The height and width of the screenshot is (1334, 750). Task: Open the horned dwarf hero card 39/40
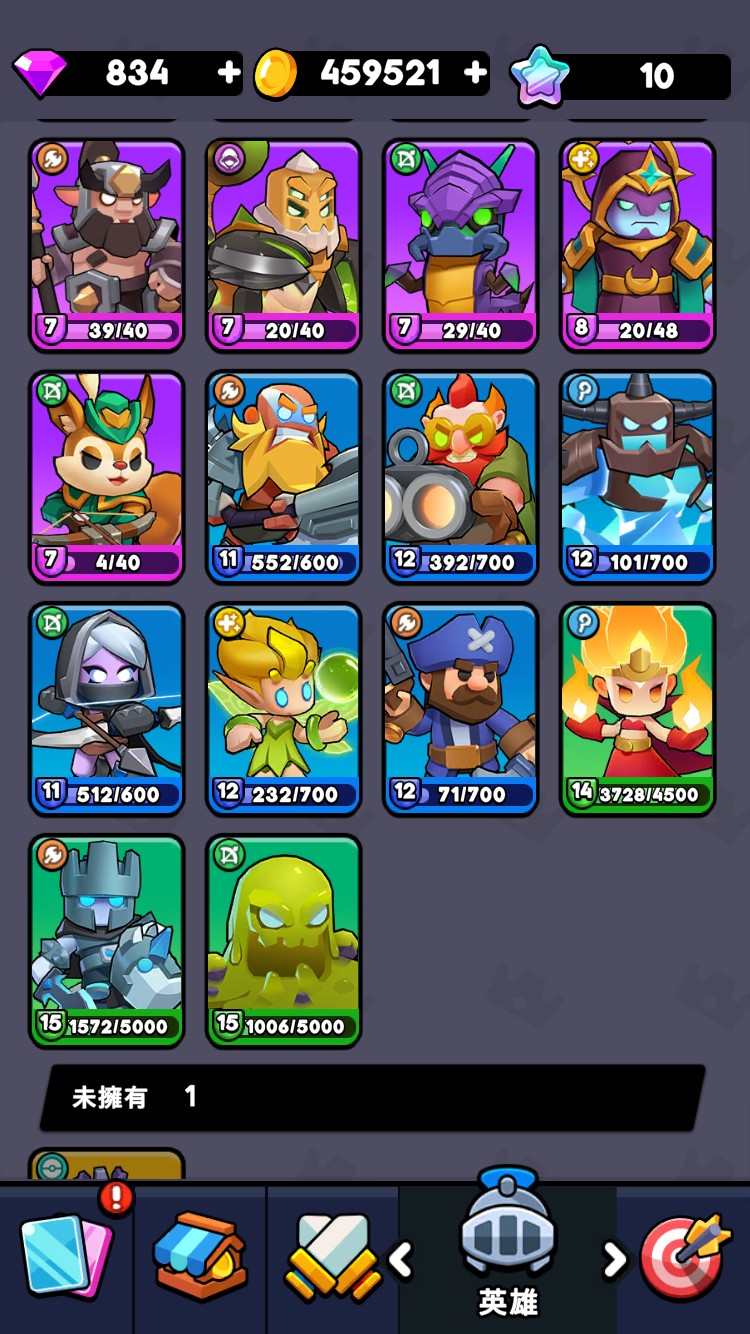click(x=107, y=245)
